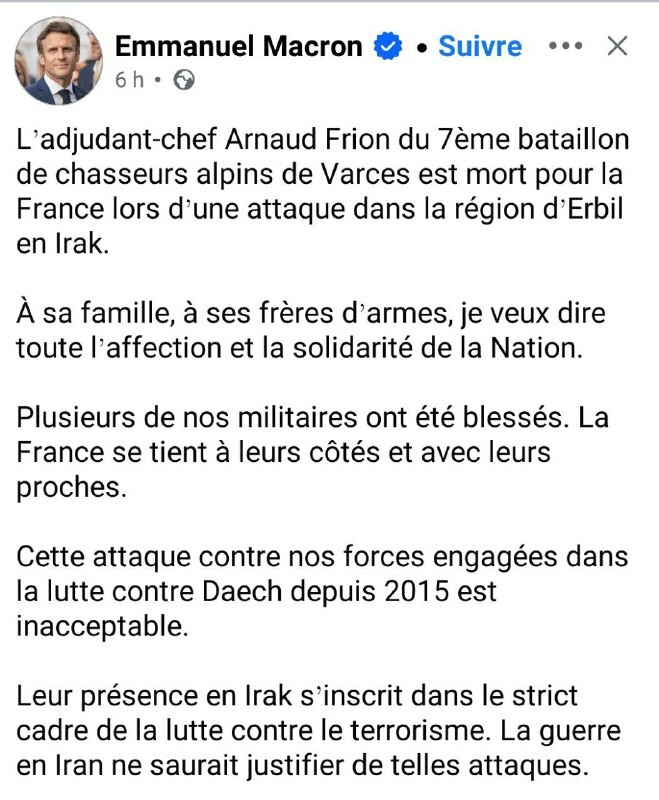Viewport: 659px width, 800px height.
Task: Open the Emmanuel Macron profile name
Action: tap(238, 46)
